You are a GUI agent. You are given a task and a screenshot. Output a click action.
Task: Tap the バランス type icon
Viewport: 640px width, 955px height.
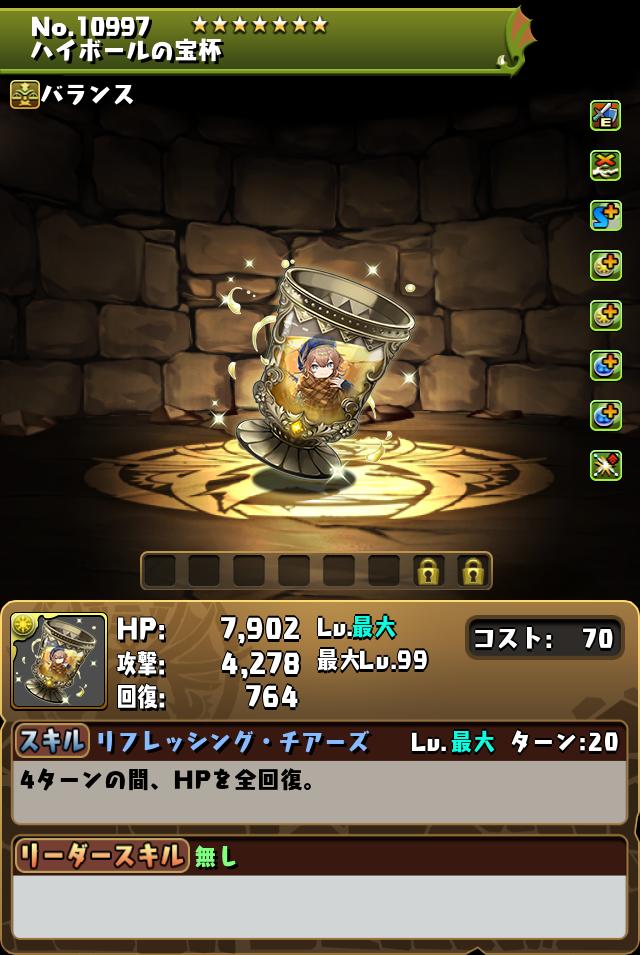click(x=24, y=94)
